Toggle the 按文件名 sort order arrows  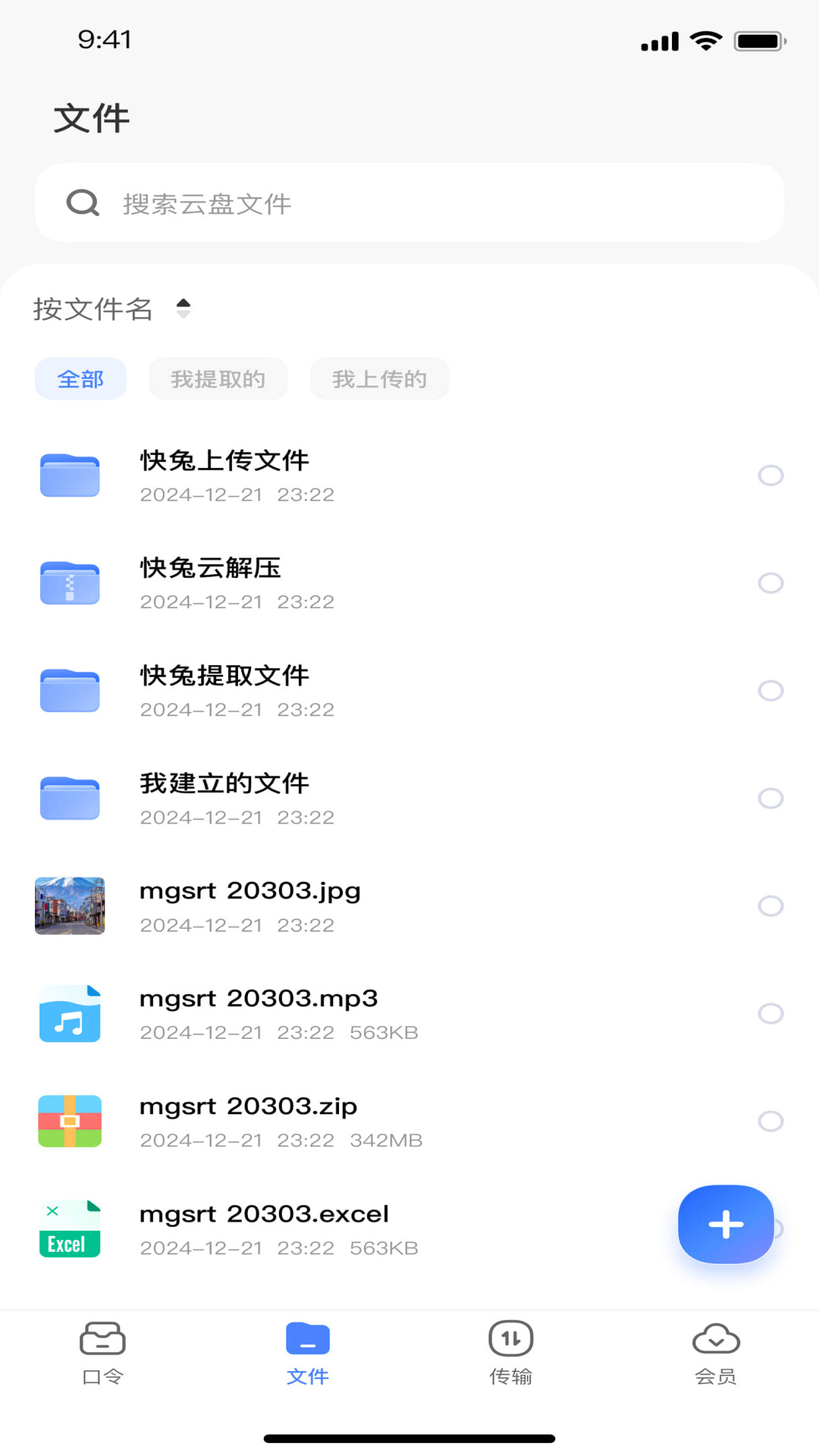(x=184, y=309)
